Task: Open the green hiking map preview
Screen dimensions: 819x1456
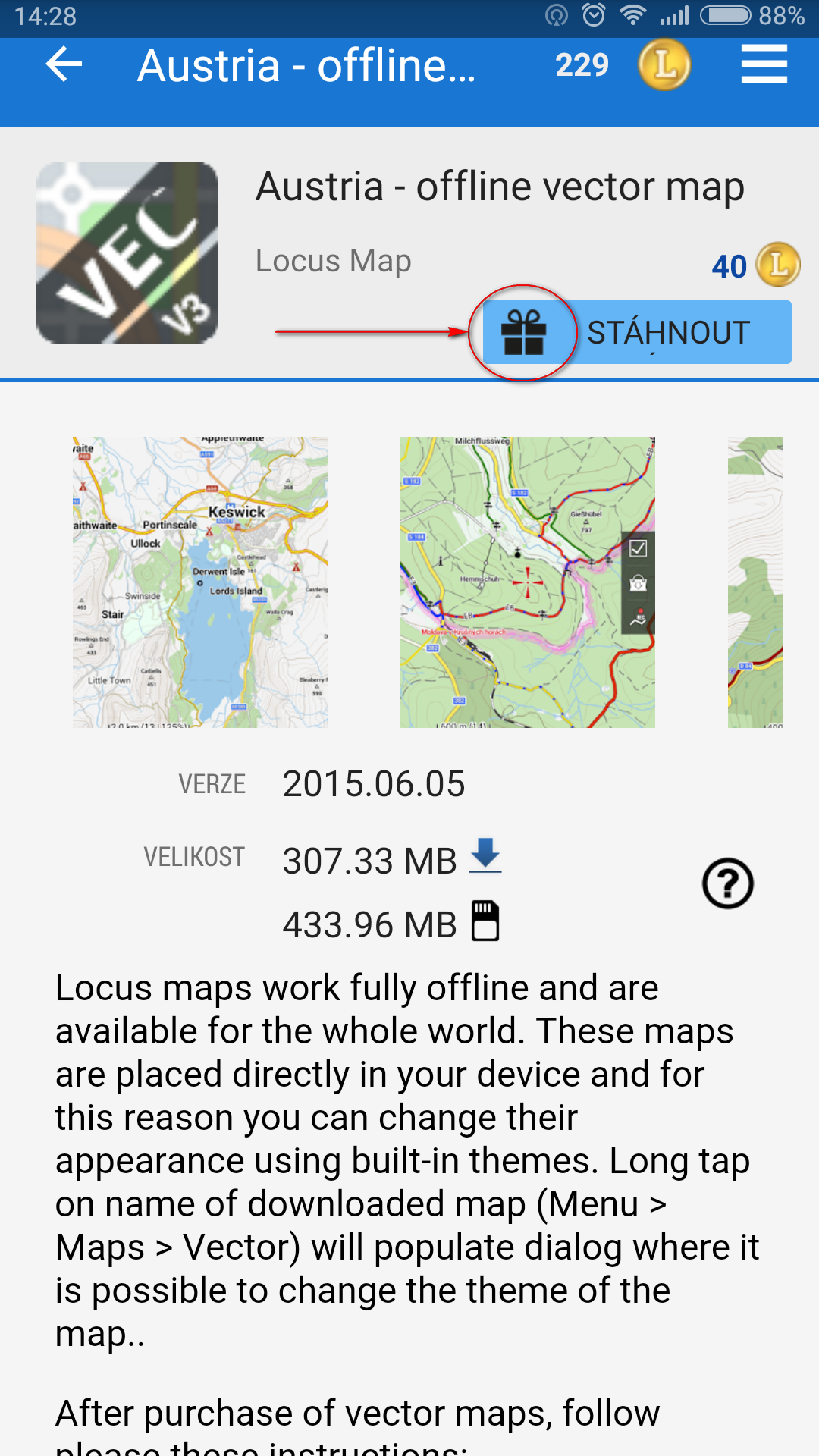Action: [x=528, y=582]
